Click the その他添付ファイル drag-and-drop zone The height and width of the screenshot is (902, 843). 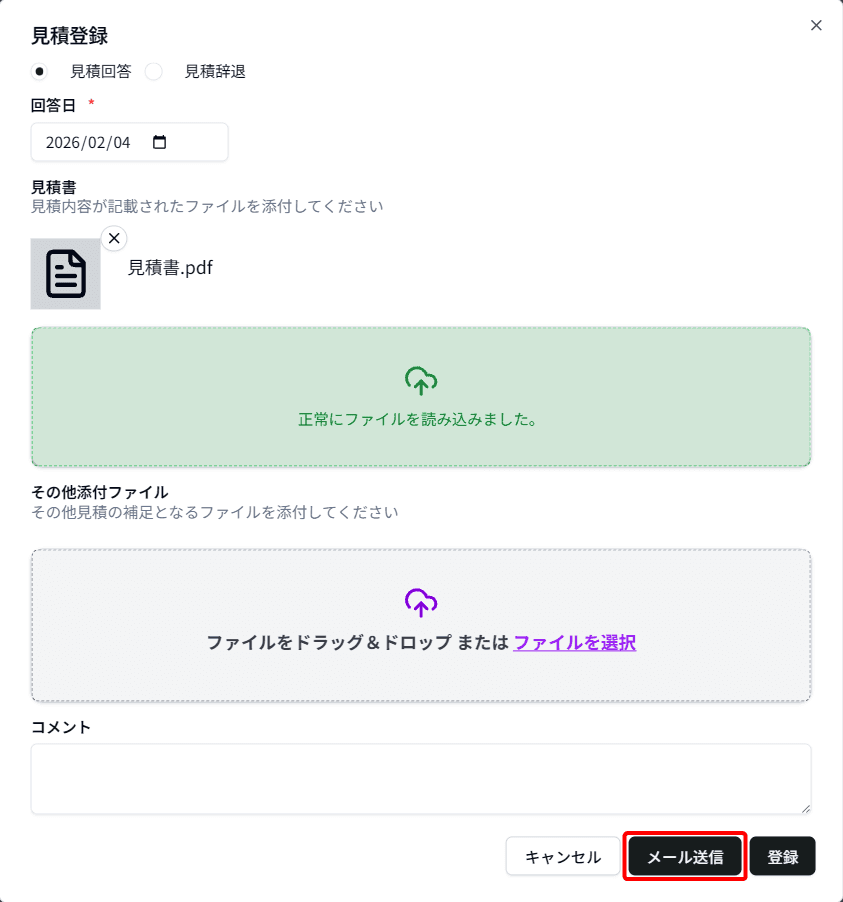(421, 625)
